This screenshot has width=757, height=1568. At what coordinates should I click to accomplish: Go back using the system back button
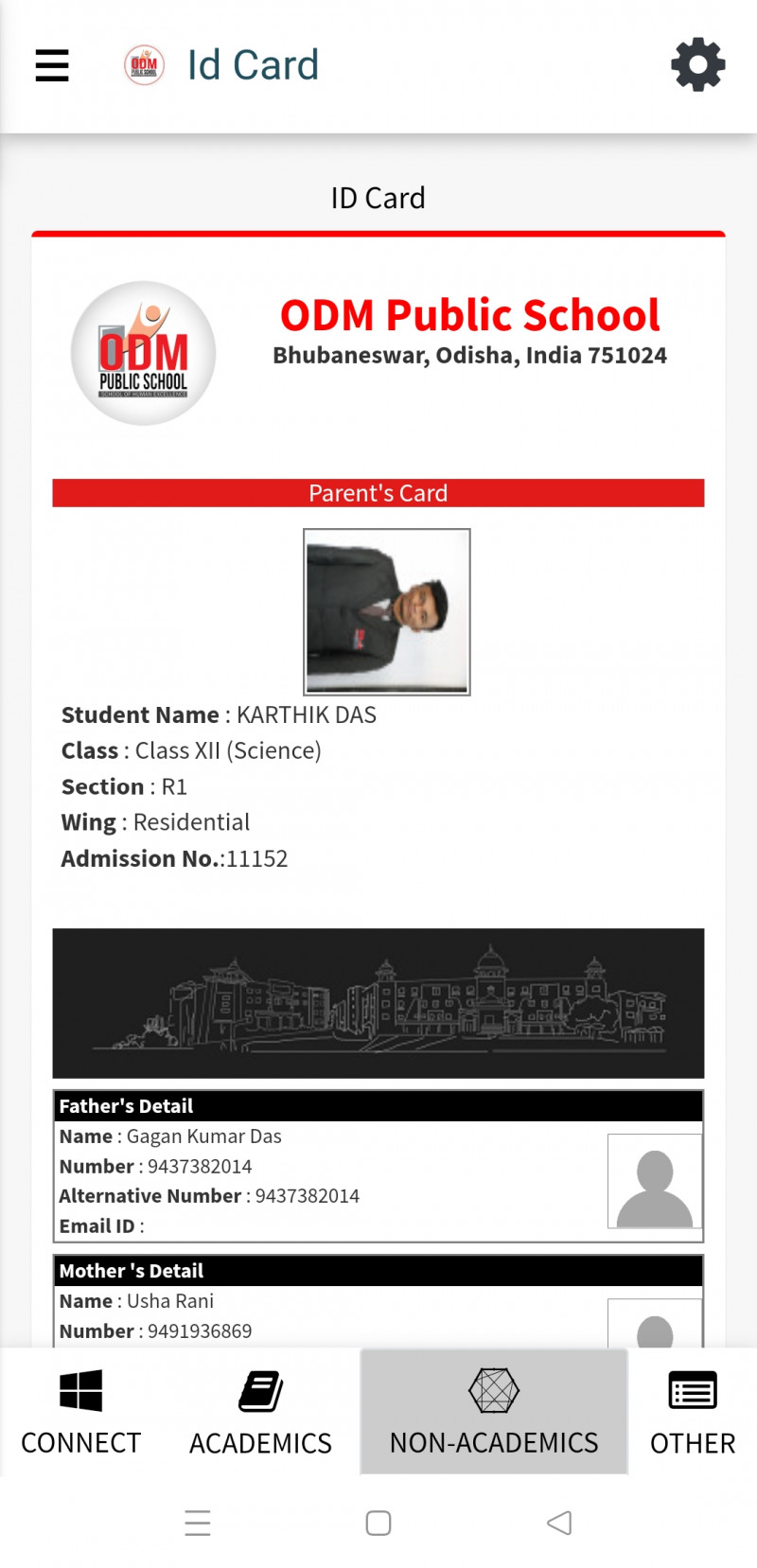click(559, 1523)
